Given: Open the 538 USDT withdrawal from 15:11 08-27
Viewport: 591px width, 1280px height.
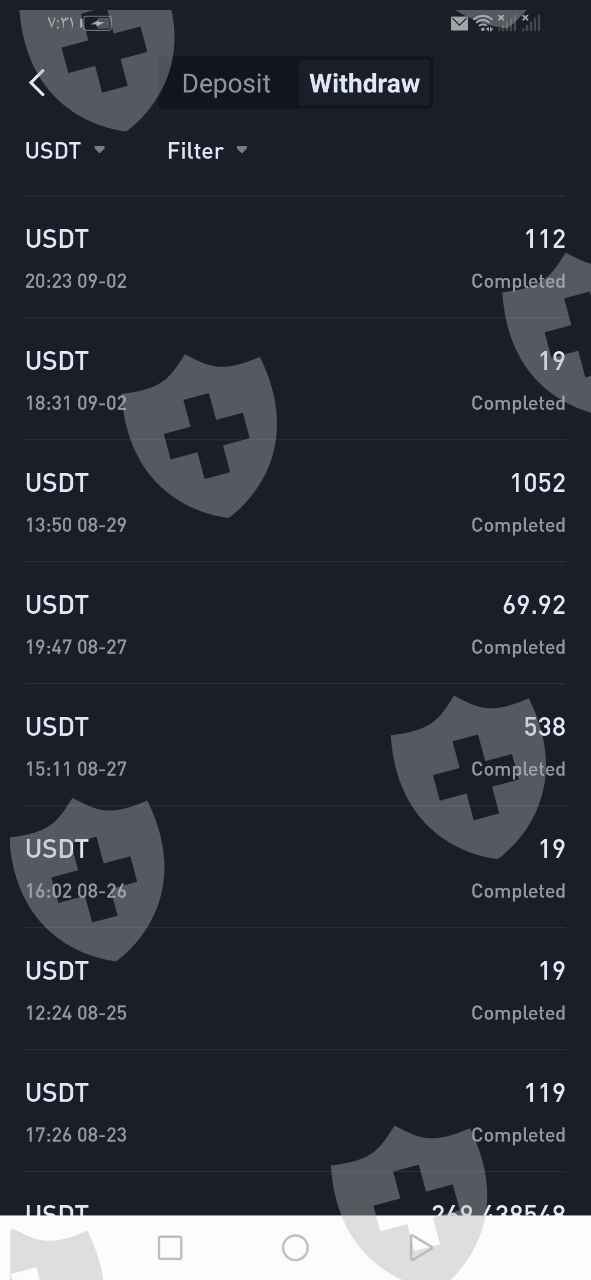Looking at the screenshot, I should coord(295,746).
